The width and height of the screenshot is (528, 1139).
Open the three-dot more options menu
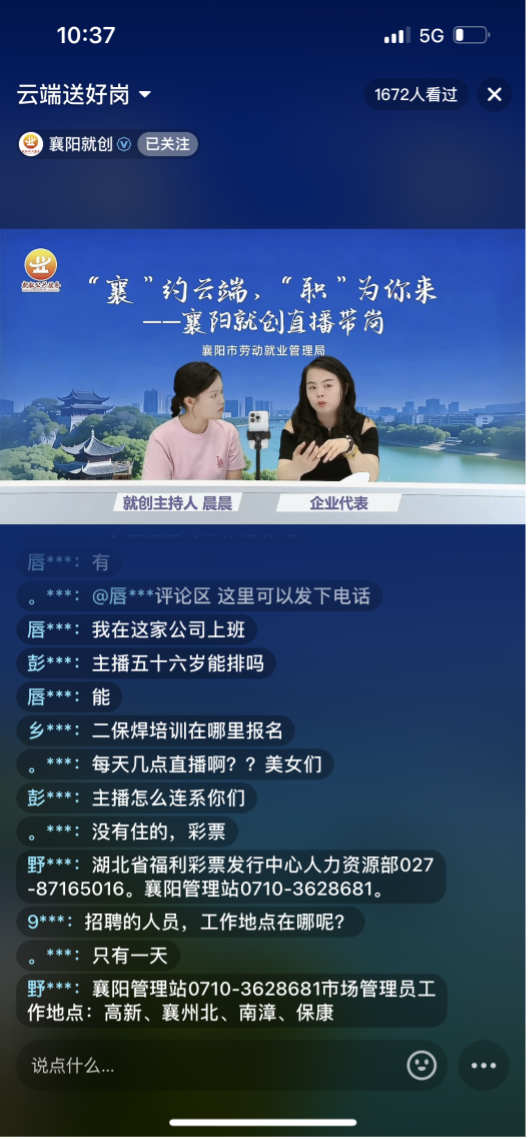click(x=484, y=1066)
